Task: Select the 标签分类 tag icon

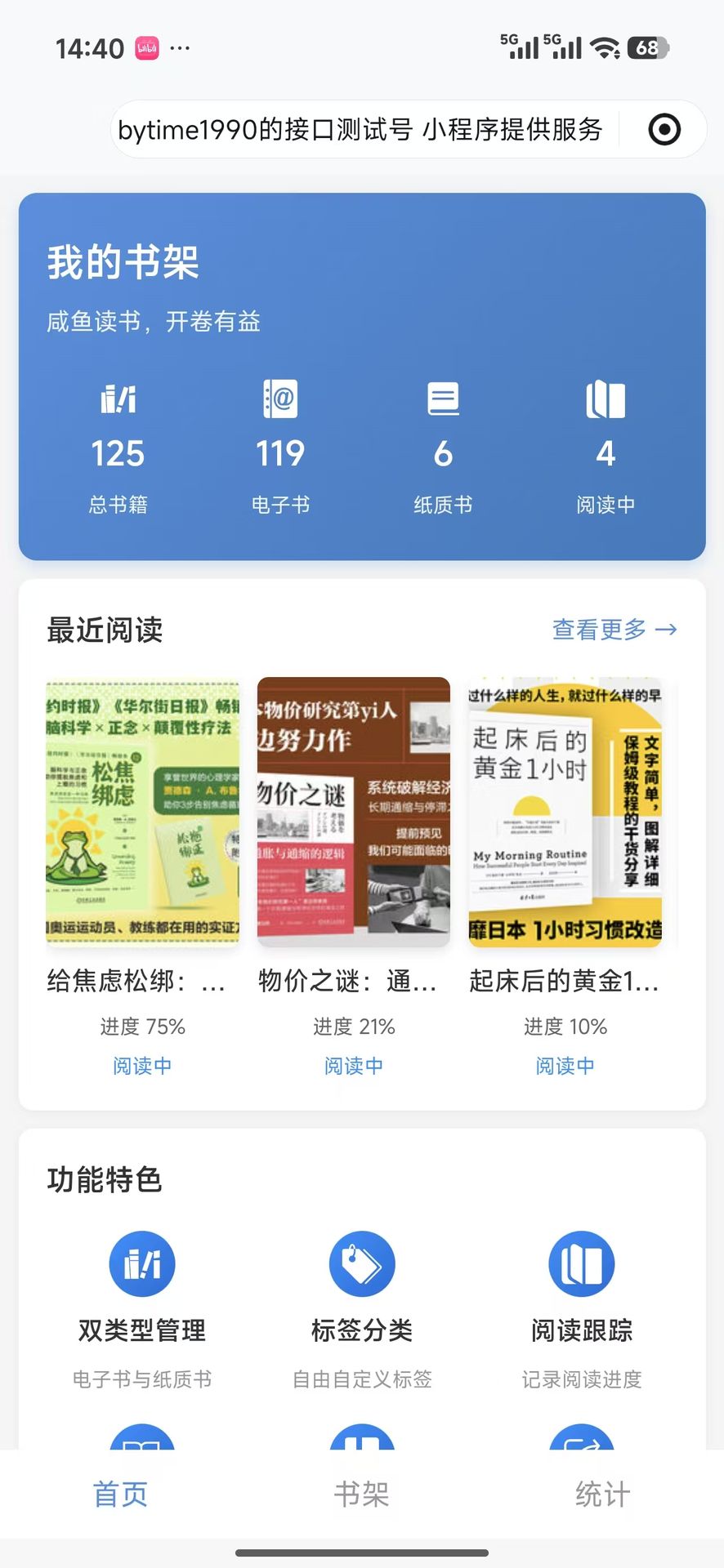Action: click(x=363, y=1263)
